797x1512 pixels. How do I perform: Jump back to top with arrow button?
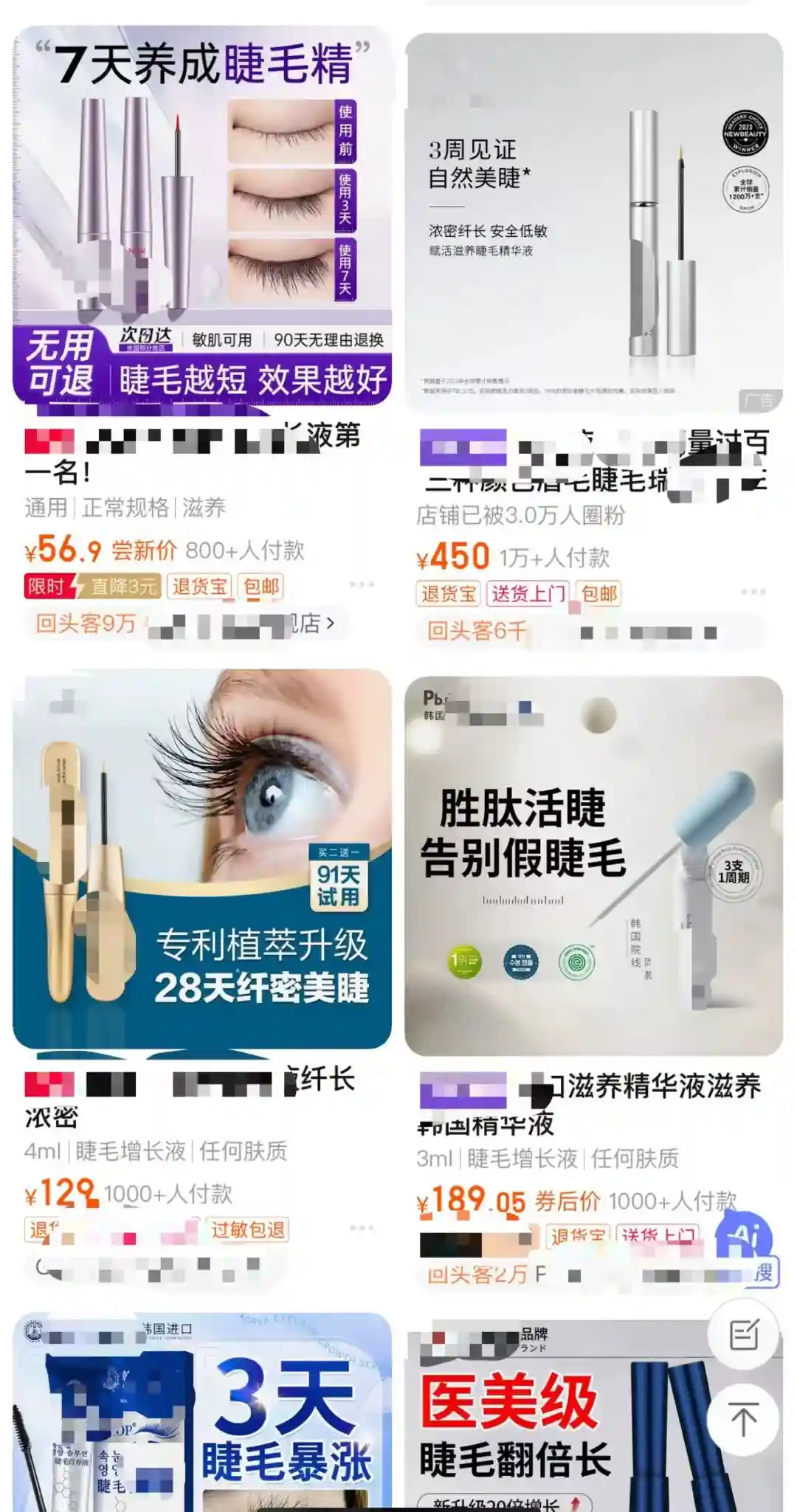point(743,1419)
